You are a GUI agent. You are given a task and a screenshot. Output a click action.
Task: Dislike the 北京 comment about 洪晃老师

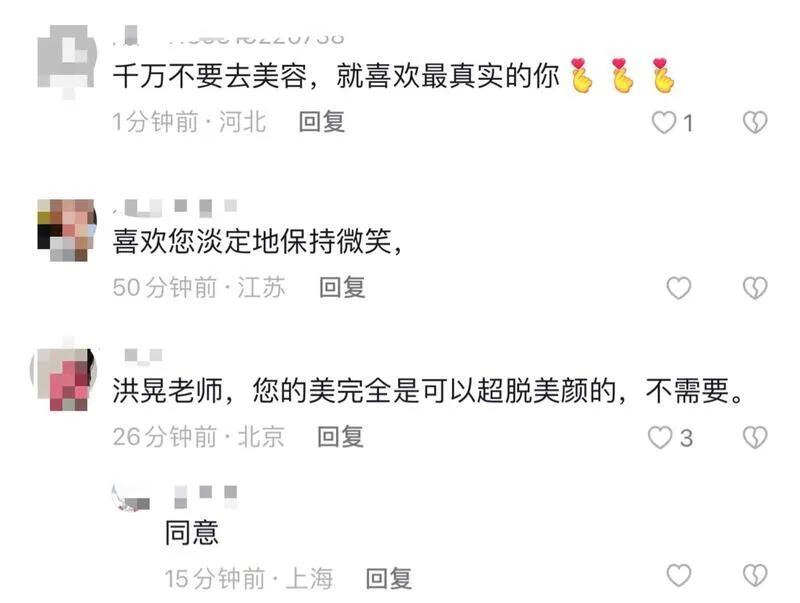(755, 437)
